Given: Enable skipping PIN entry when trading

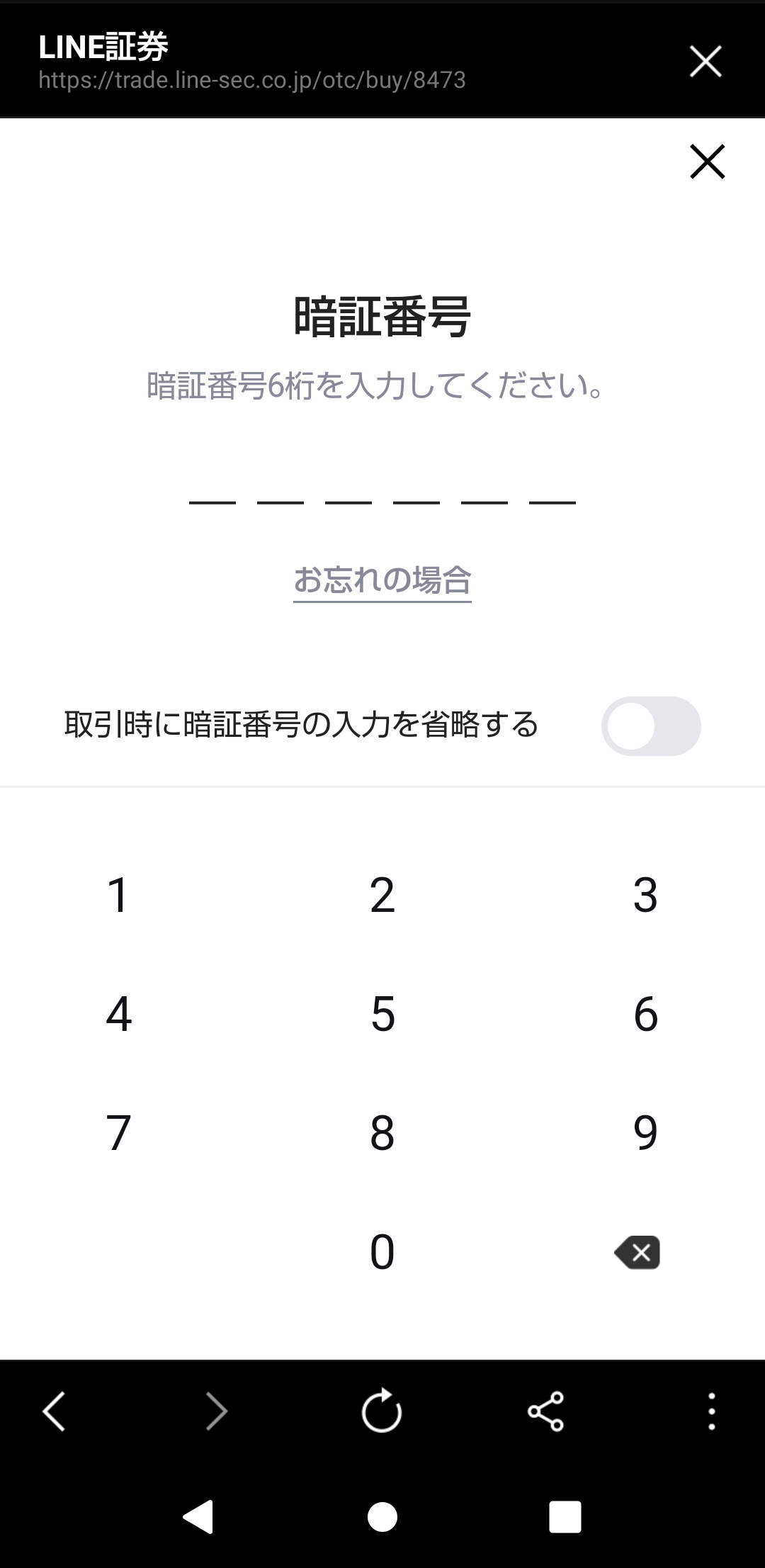Looking at the screenshot, I should [x=651, y=726].
